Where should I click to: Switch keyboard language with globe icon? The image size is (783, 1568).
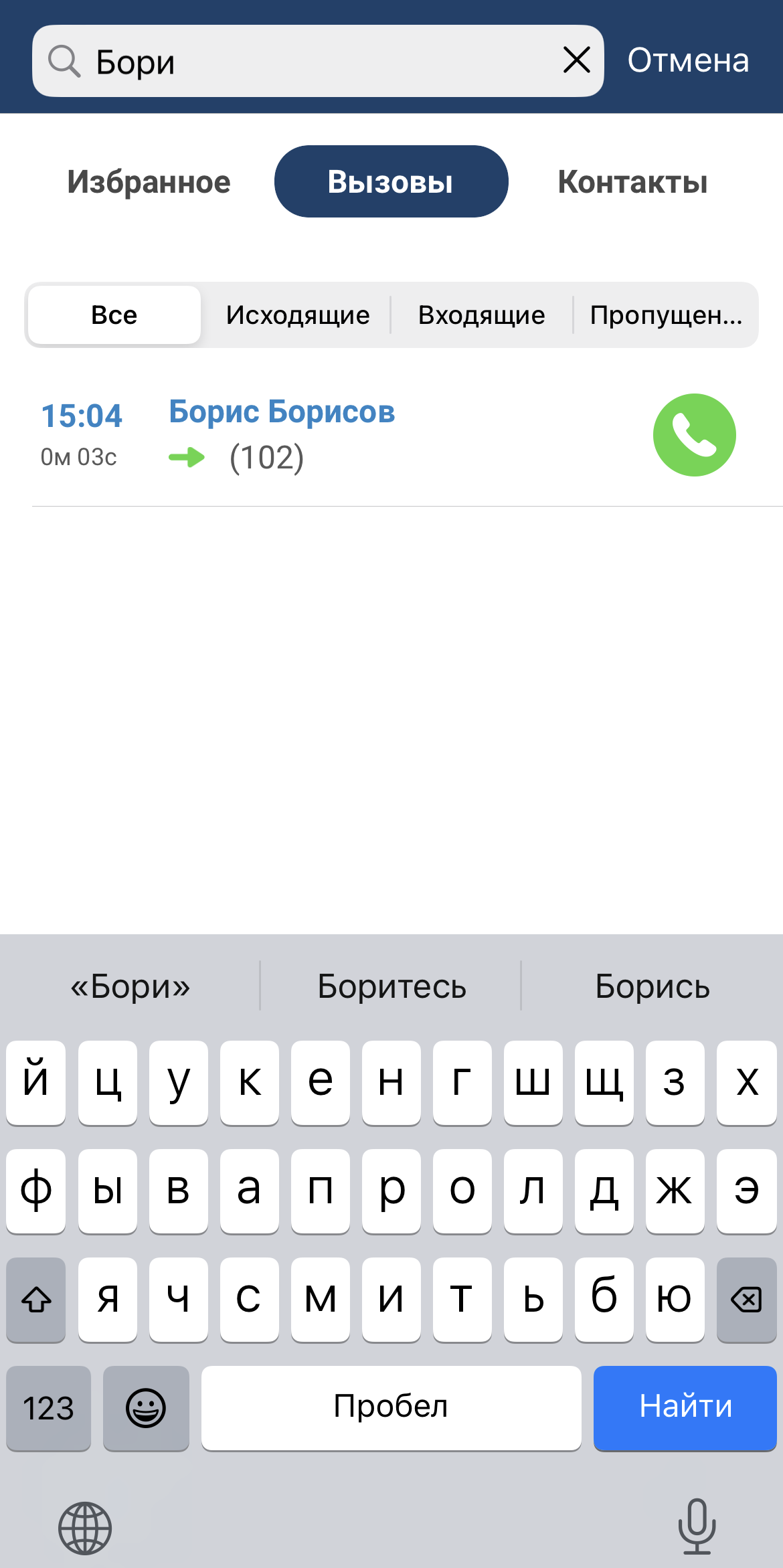[85, 1528]
